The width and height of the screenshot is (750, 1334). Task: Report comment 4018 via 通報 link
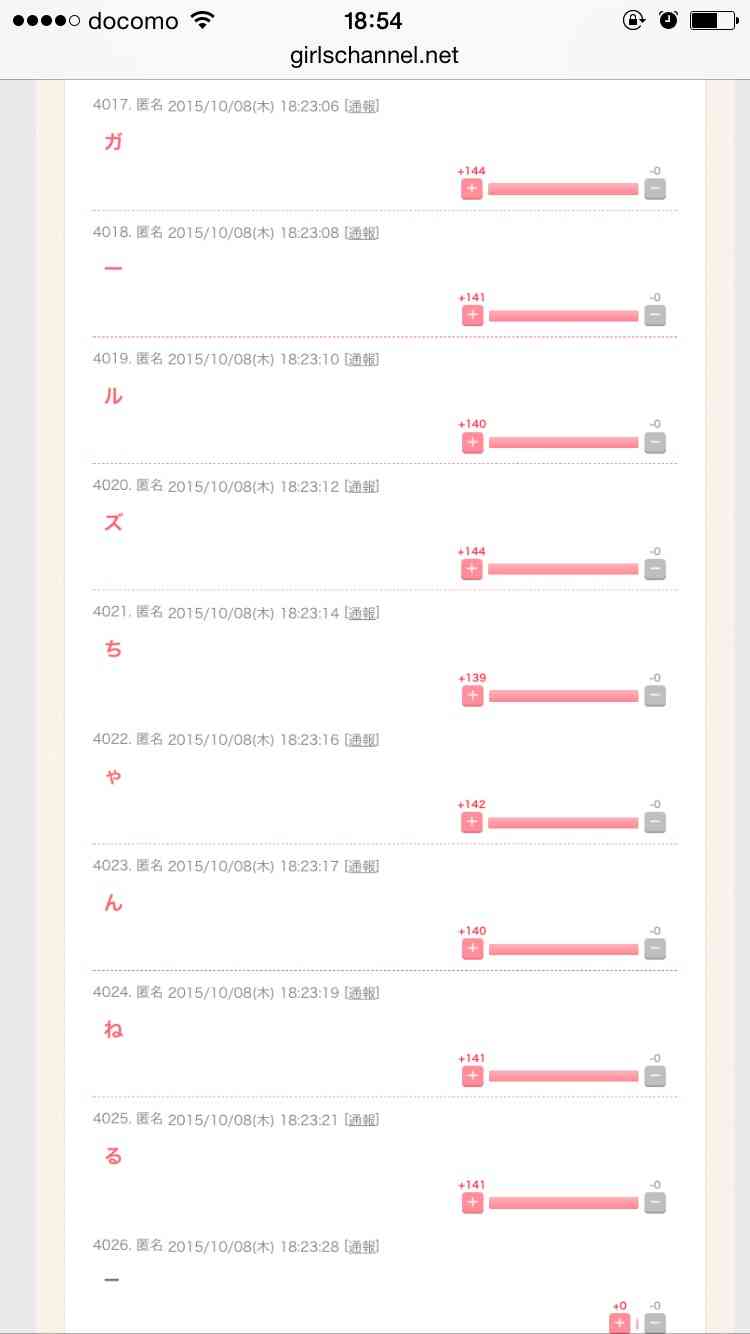coord(362,233)
